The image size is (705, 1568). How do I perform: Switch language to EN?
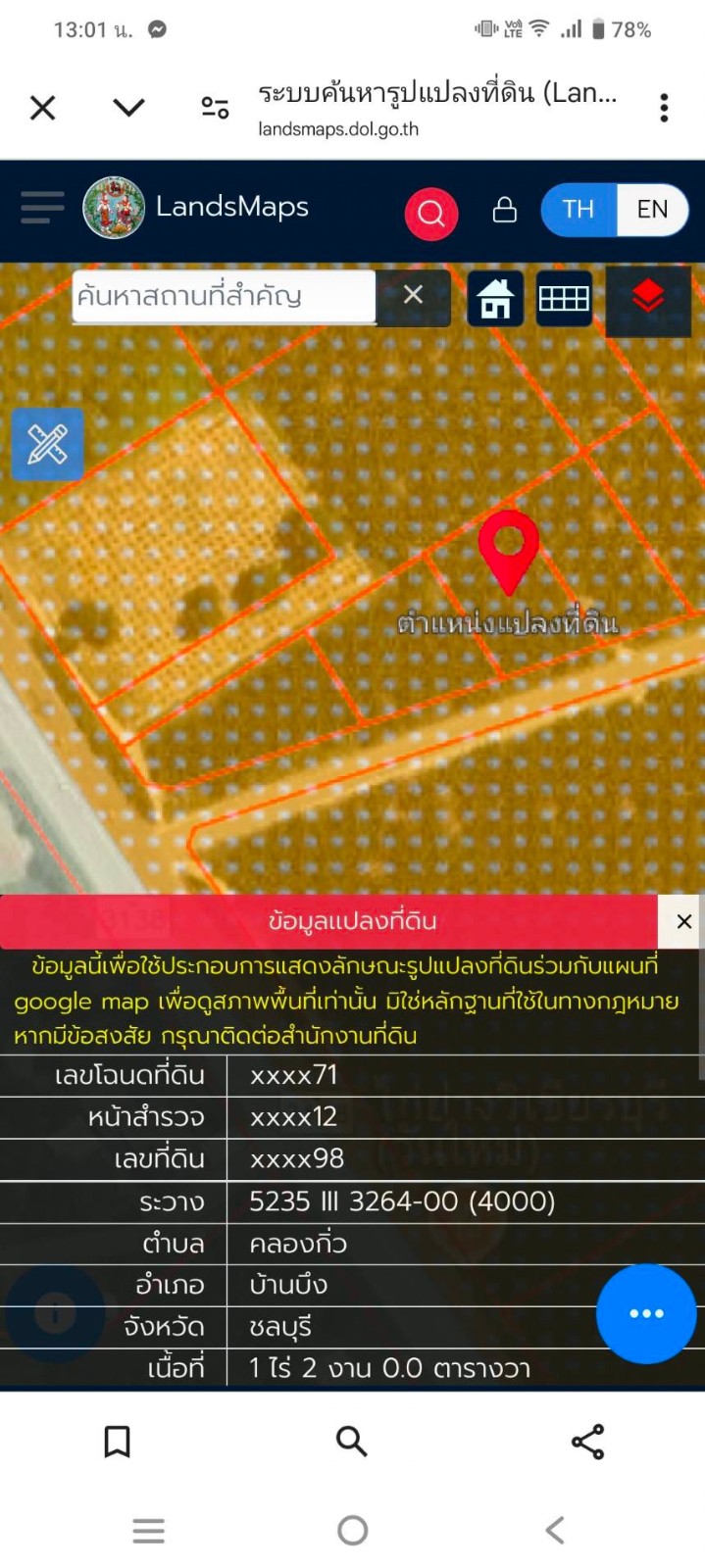tap(652, 210)
